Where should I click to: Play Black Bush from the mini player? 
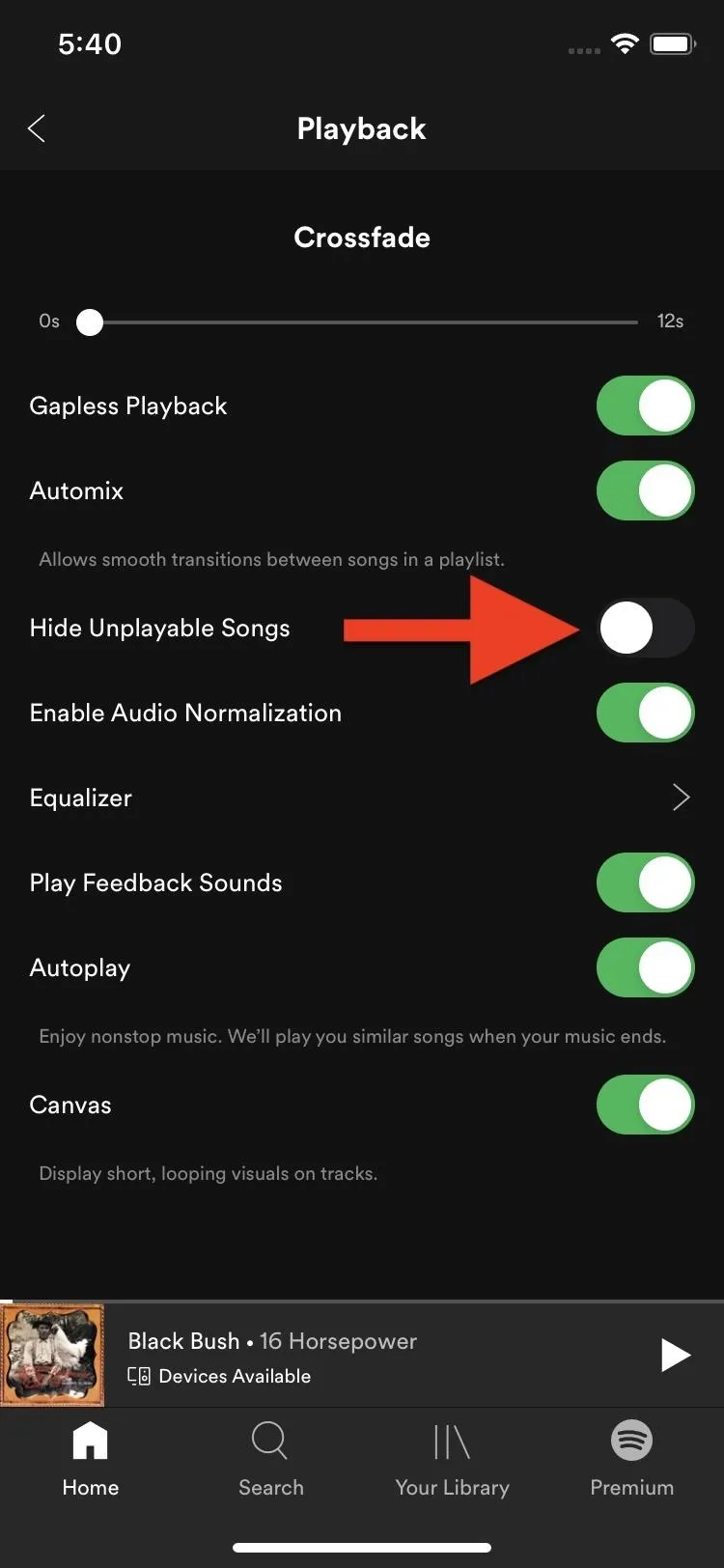(676, 1355)
